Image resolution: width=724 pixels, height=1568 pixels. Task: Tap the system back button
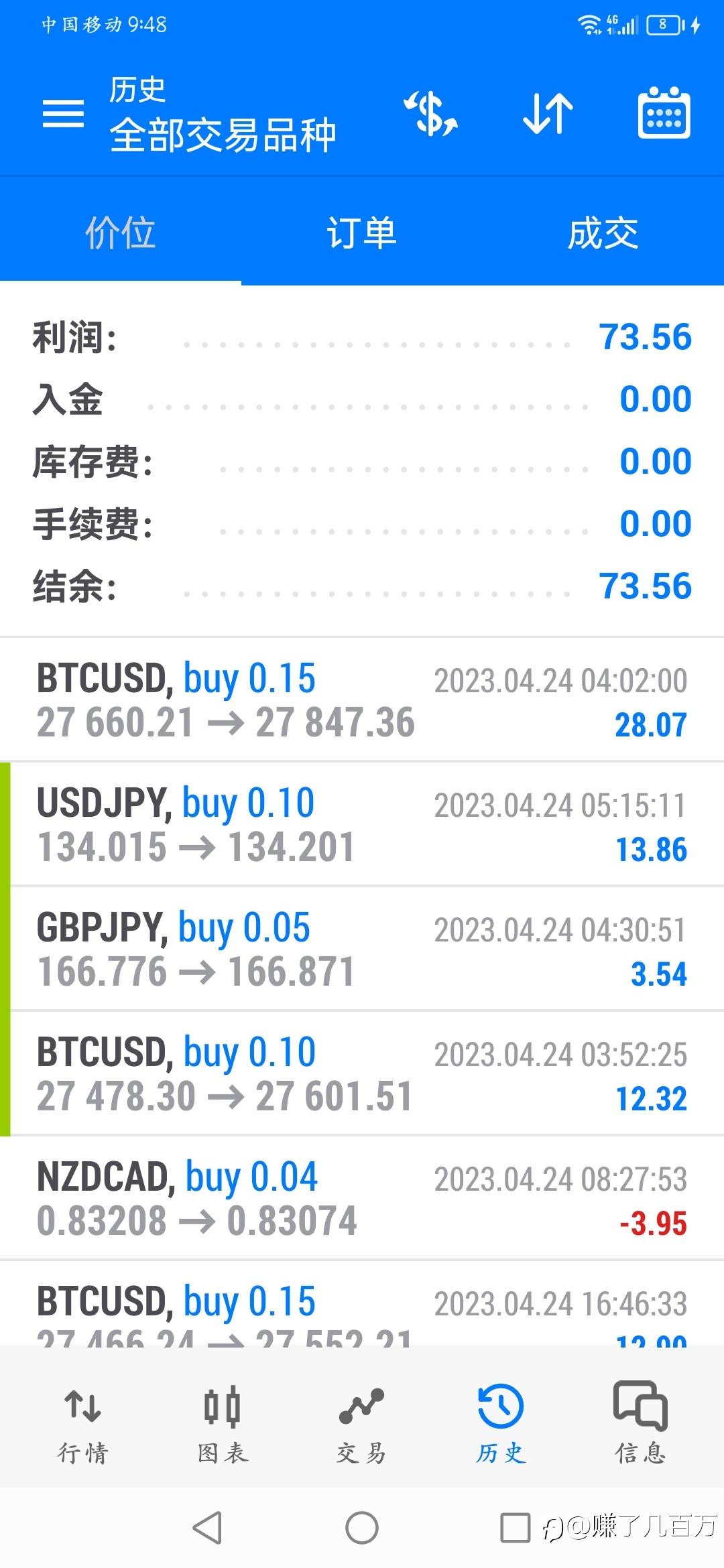207,1528
